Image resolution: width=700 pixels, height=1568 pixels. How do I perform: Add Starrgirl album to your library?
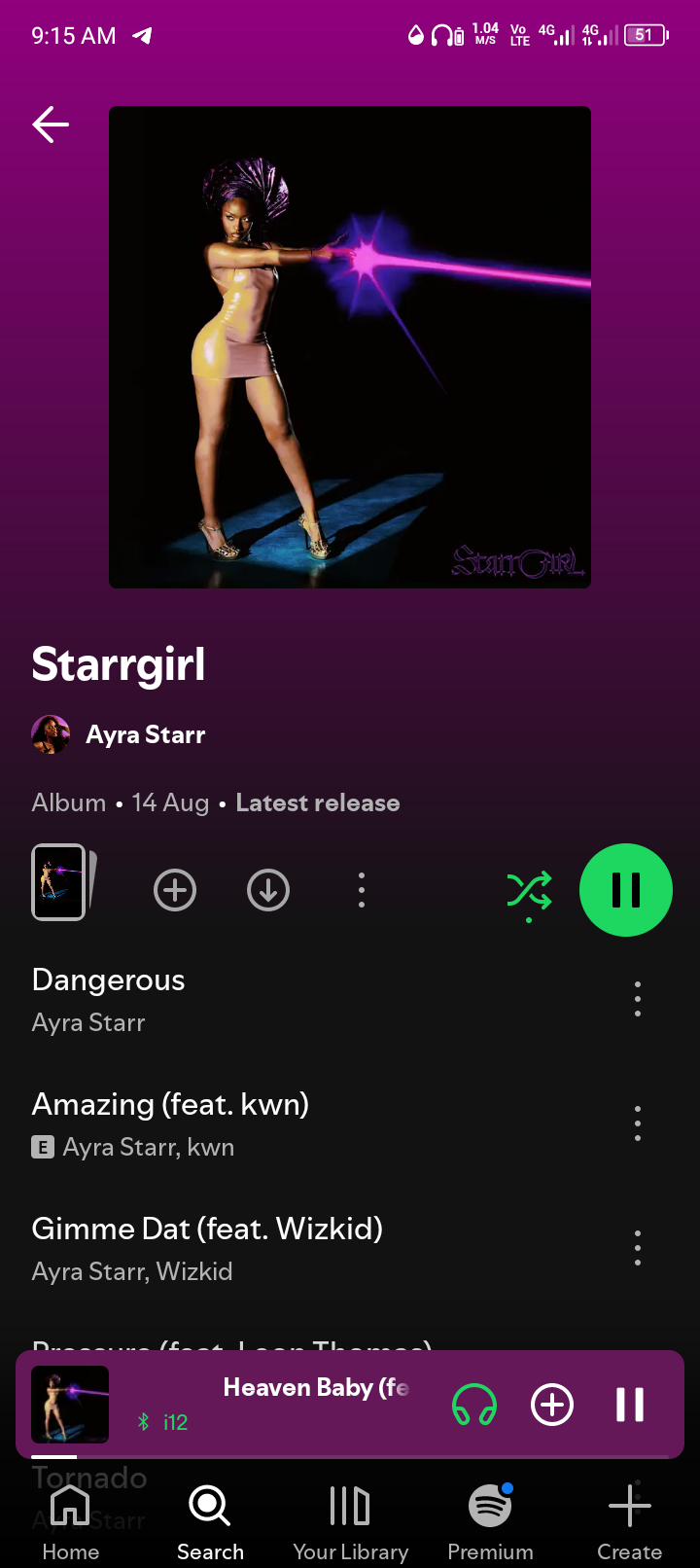pos(175,890)
